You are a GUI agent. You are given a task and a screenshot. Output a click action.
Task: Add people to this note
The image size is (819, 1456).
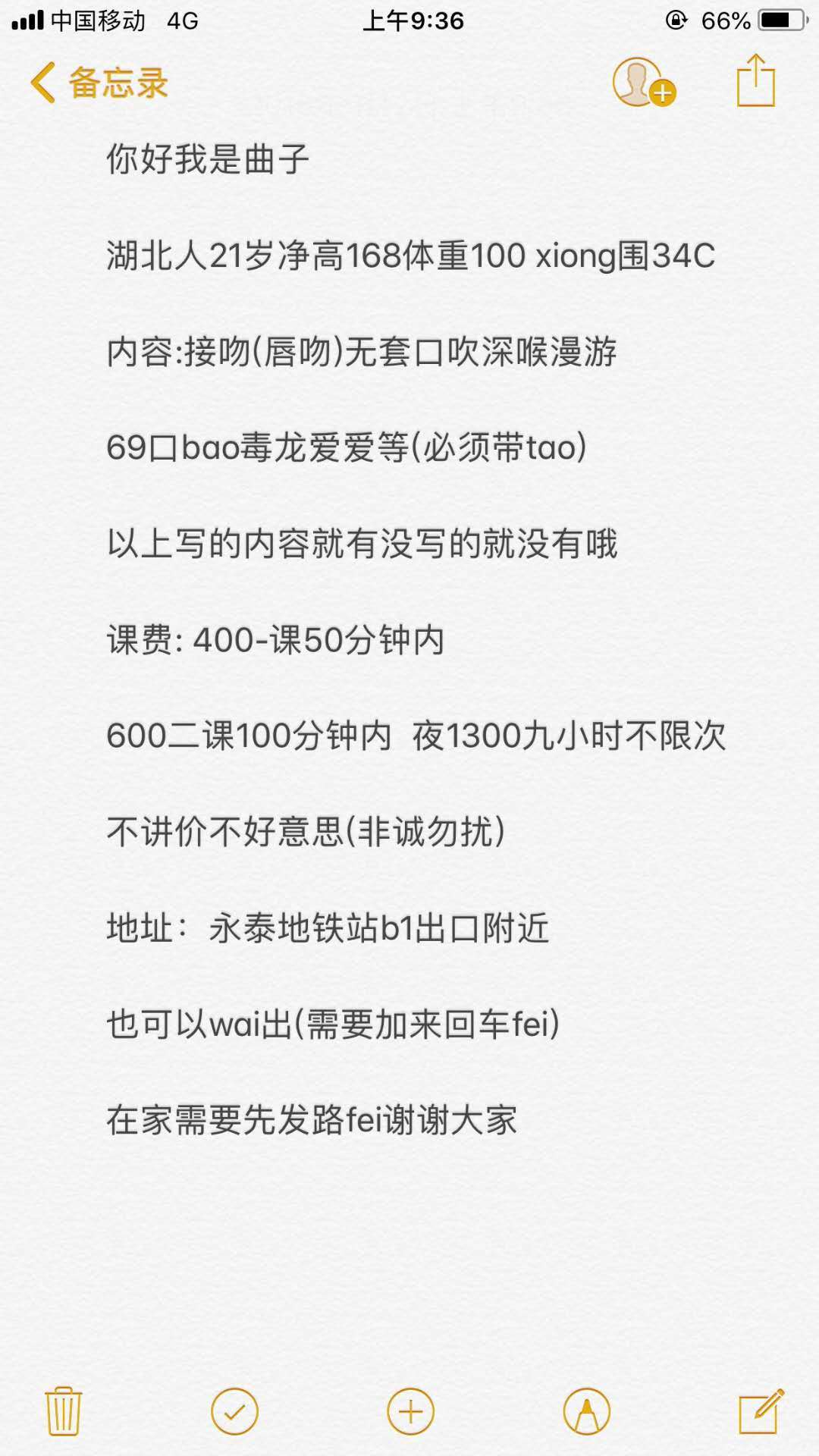(x=643, y=82)
